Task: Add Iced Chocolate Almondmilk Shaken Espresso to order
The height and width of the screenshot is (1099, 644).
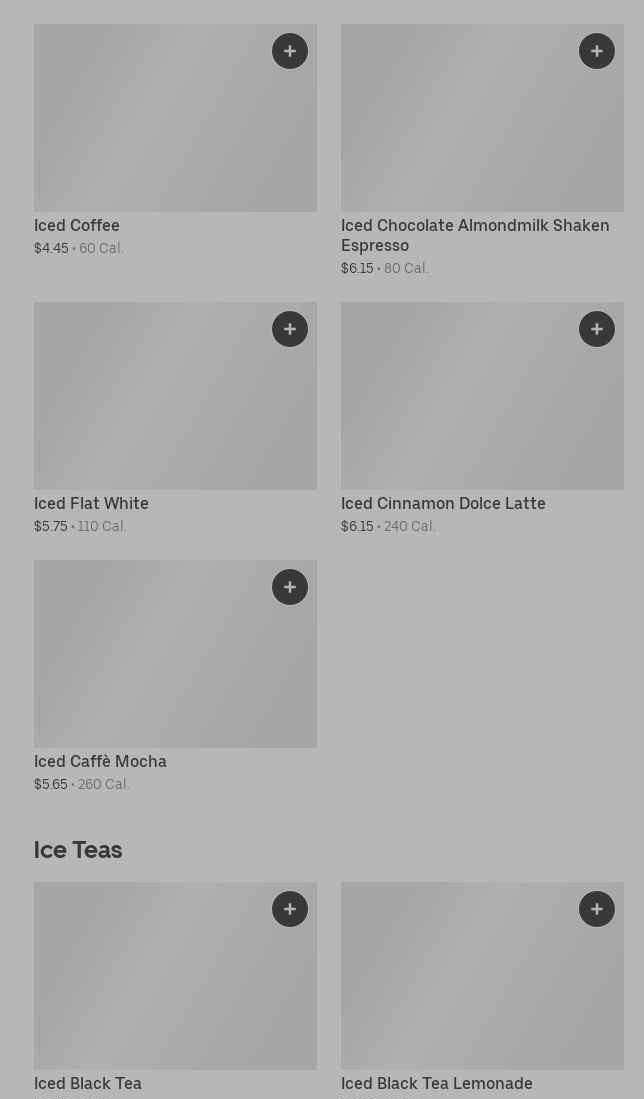Action: pyautogui.click(x=597, y=51)
